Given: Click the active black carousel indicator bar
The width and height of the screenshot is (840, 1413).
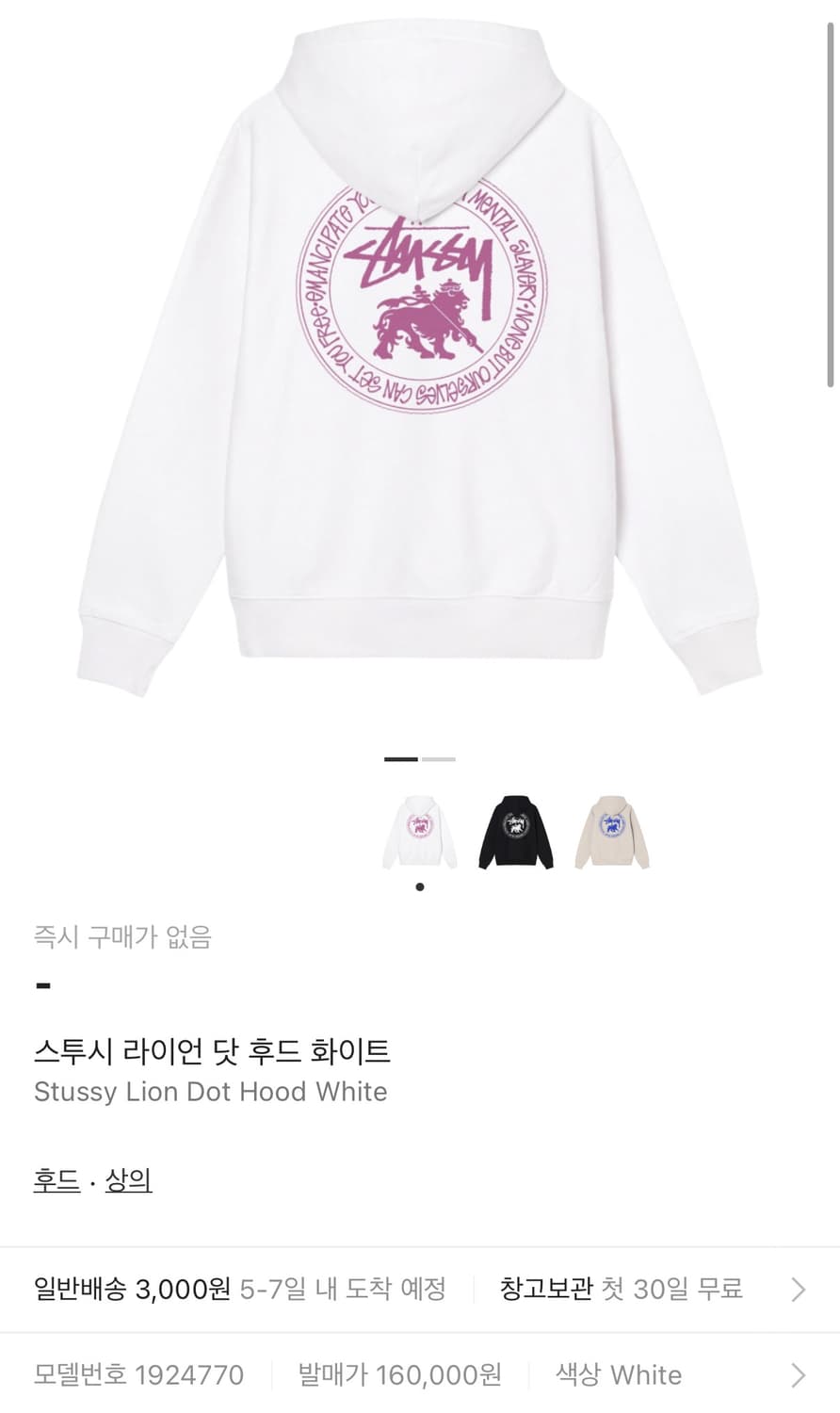Looking at the screenshot, I should (x=402, y=758).
